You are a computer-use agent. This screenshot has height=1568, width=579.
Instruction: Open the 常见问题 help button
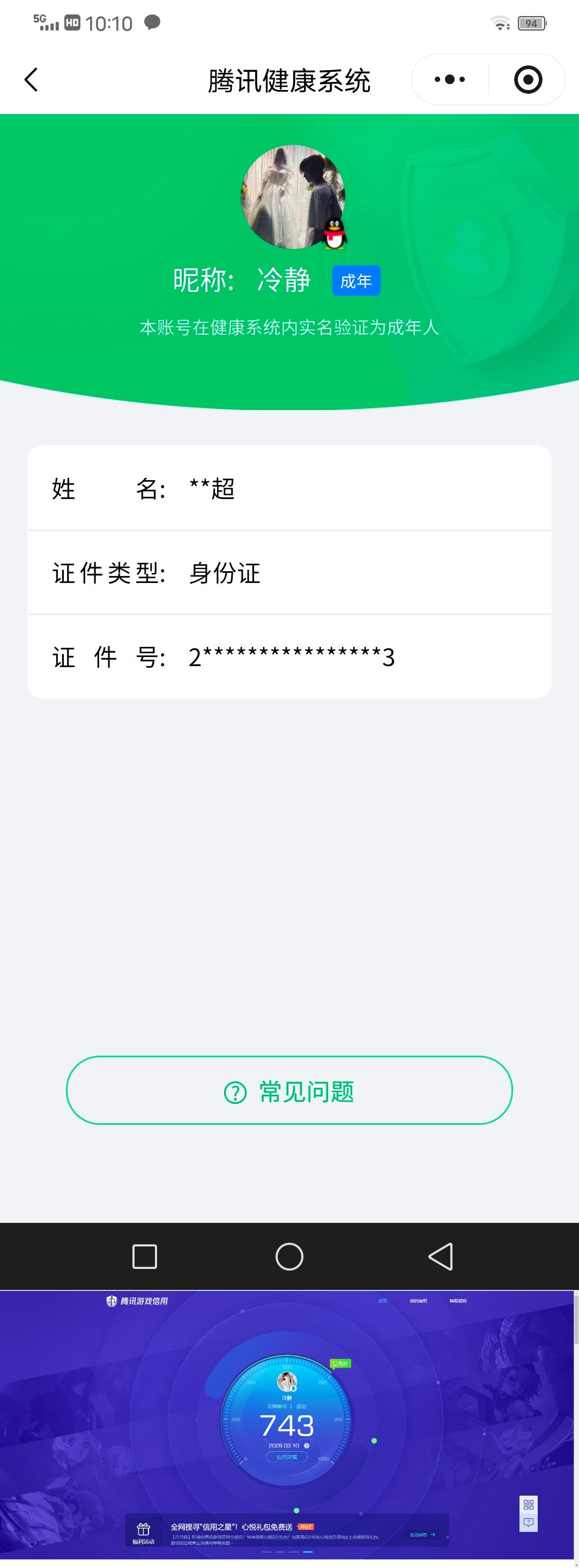[x=289, y=1091]
